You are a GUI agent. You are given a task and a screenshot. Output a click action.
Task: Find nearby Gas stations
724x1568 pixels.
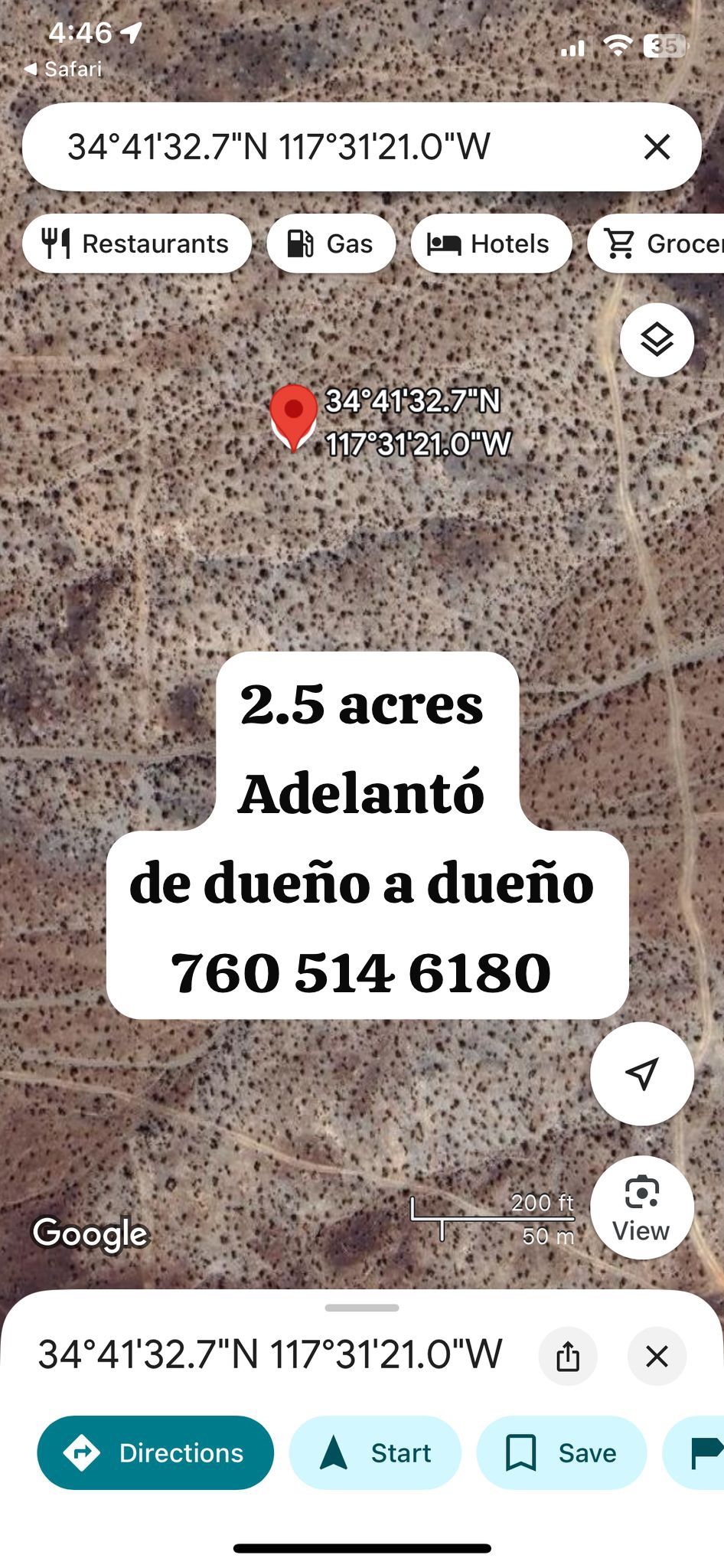pyautogui.click(x=331, y=243)
